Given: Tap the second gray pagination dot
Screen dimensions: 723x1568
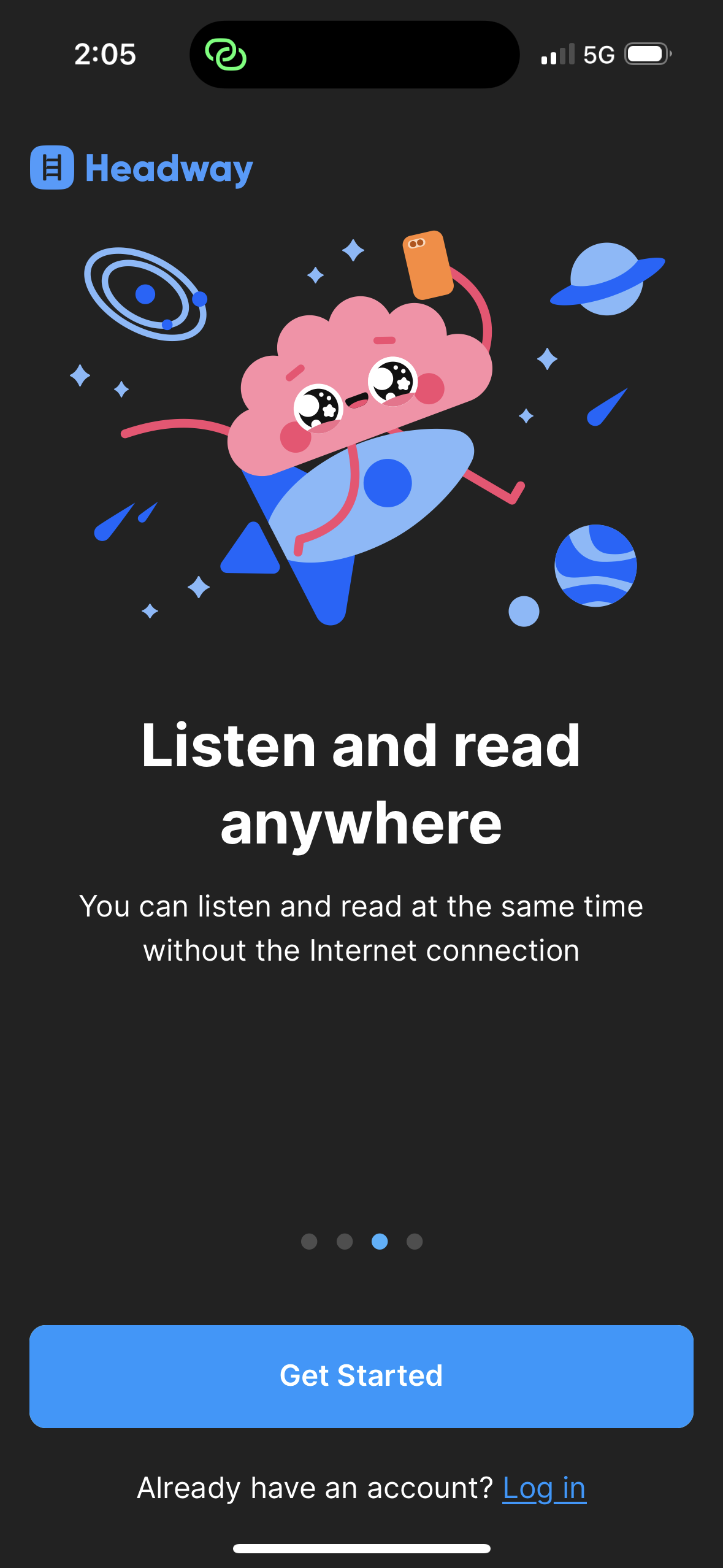Looking at the screenshot, I should (345, 1241).
